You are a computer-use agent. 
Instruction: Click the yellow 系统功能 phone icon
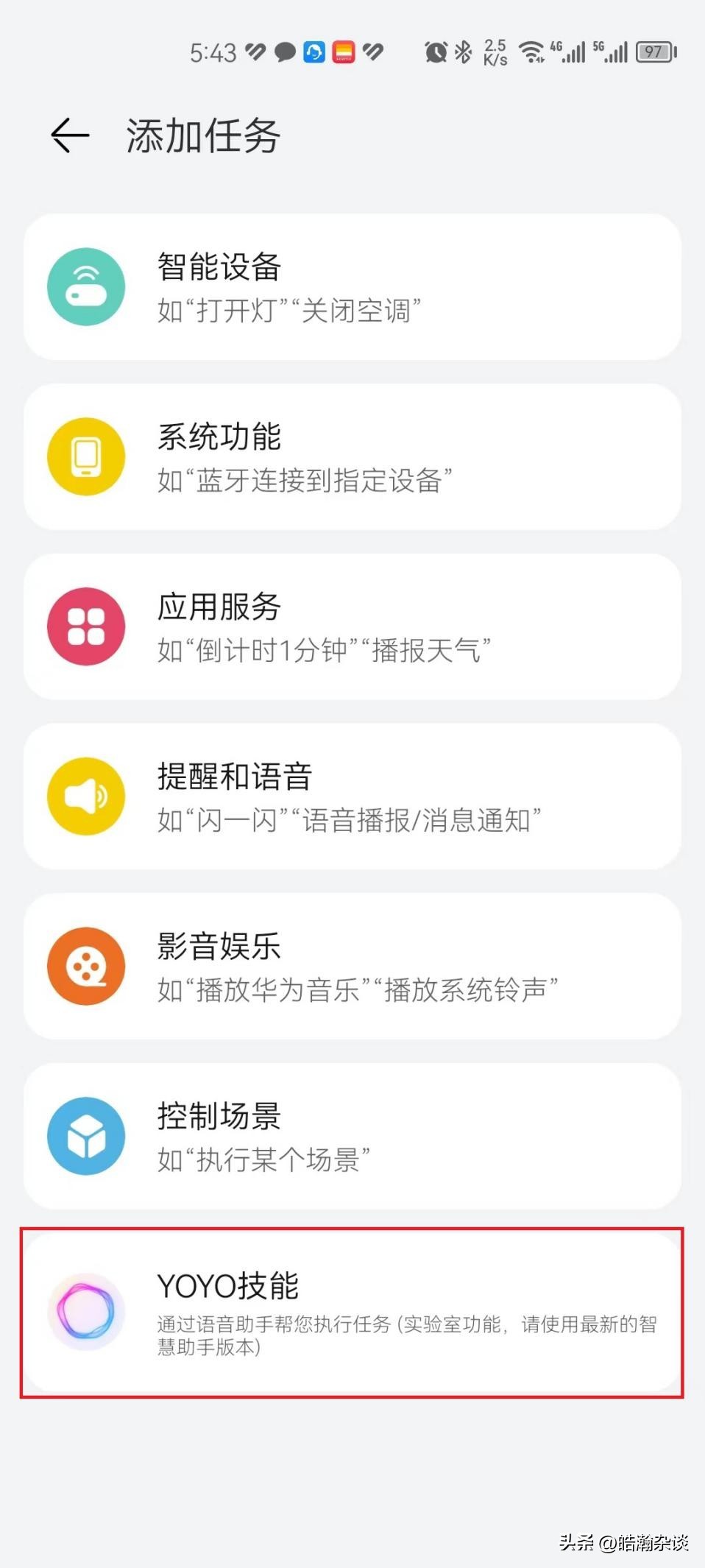click(x=86, y=456)
